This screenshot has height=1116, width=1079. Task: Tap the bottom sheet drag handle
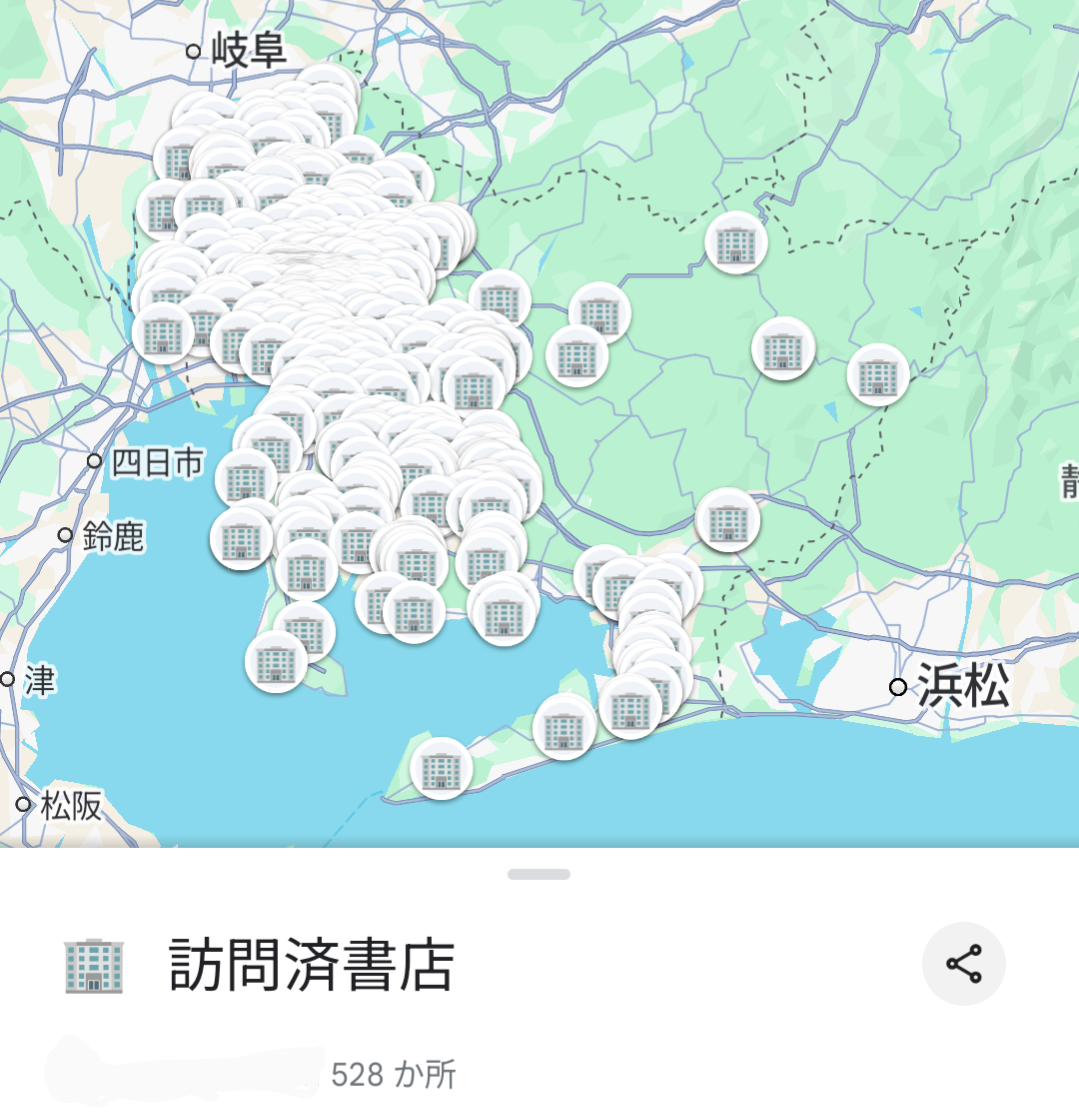pyautogui.click(x=539, y=874)
